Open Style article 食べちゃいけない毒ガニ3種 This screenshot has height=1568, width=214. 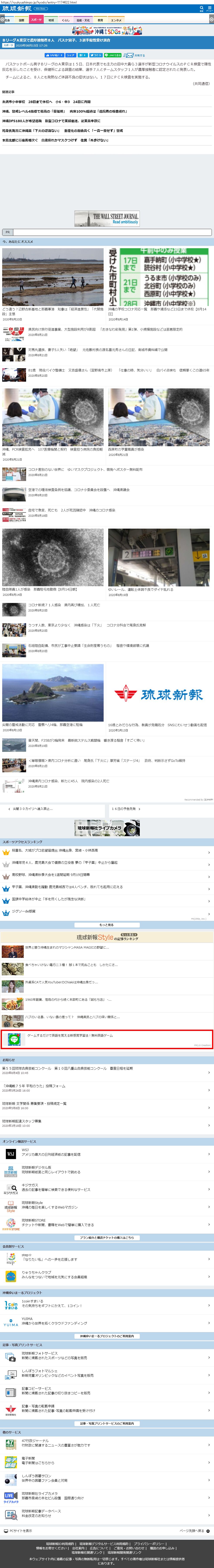click(70, 965)
